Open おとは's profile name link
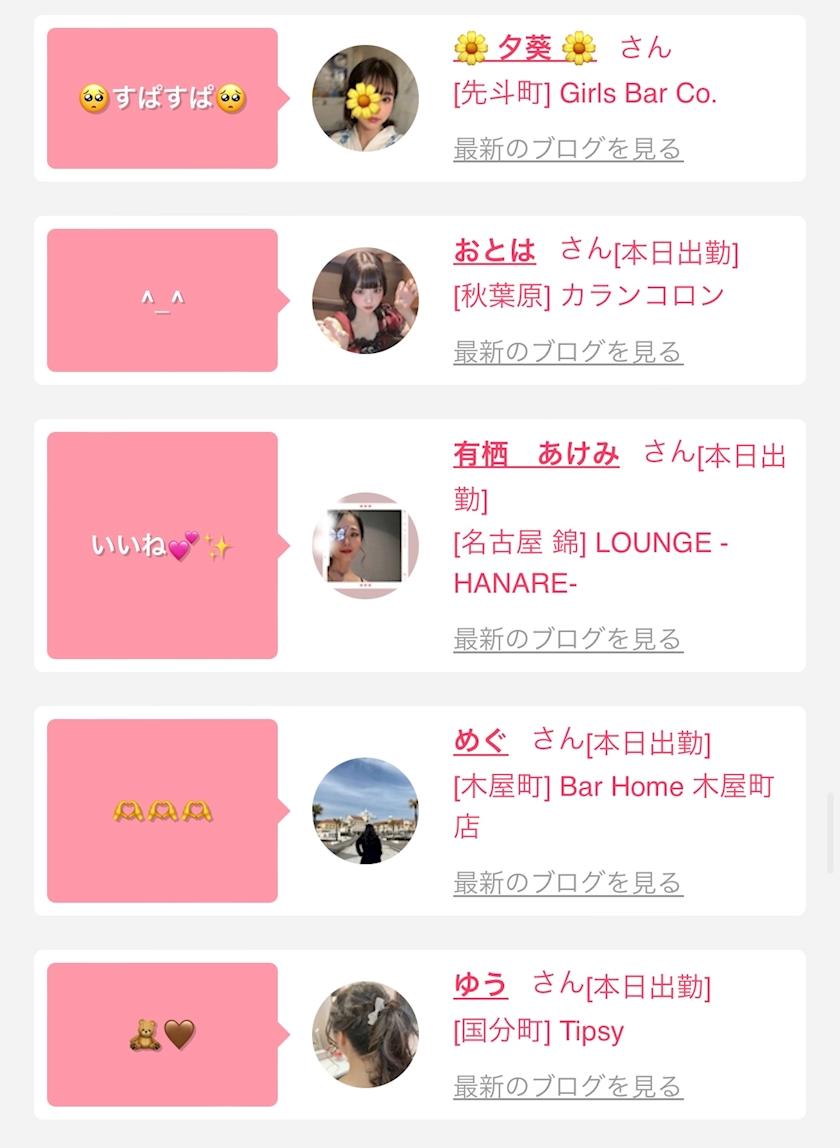 pyautogui.click(x=494, y=251)
